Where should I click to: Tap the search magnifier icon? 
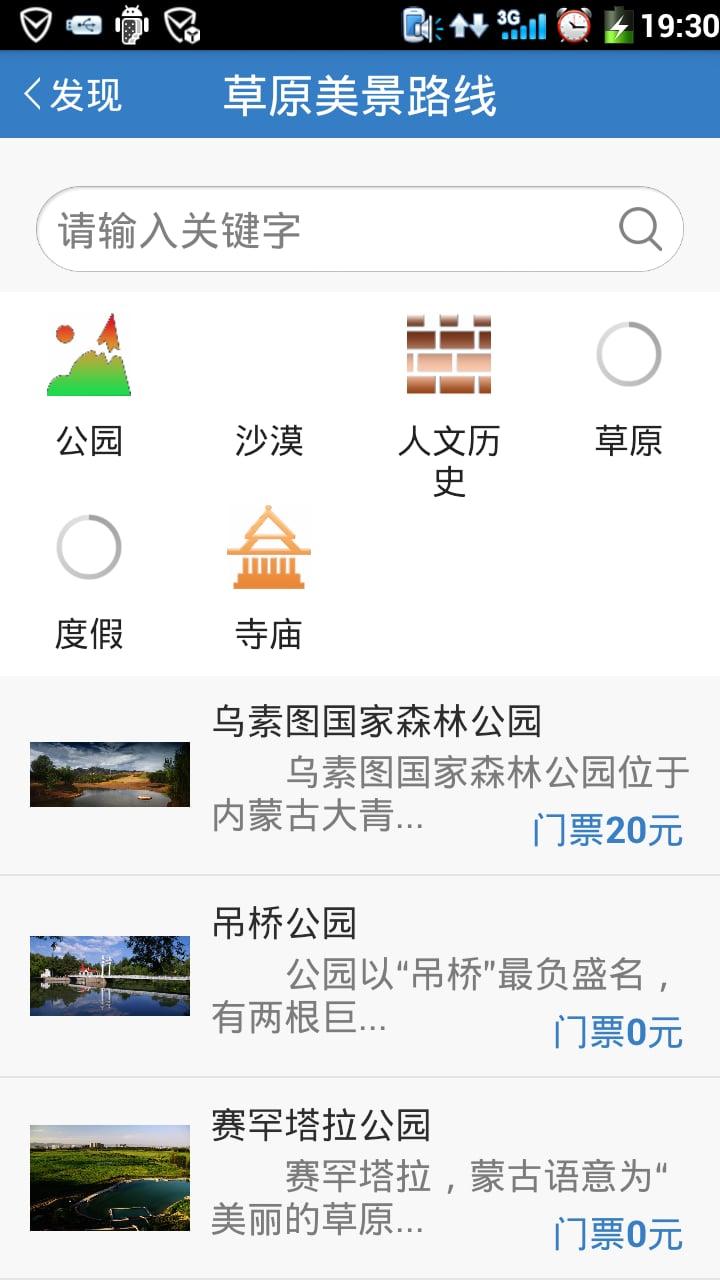click(x=641, y=230)
